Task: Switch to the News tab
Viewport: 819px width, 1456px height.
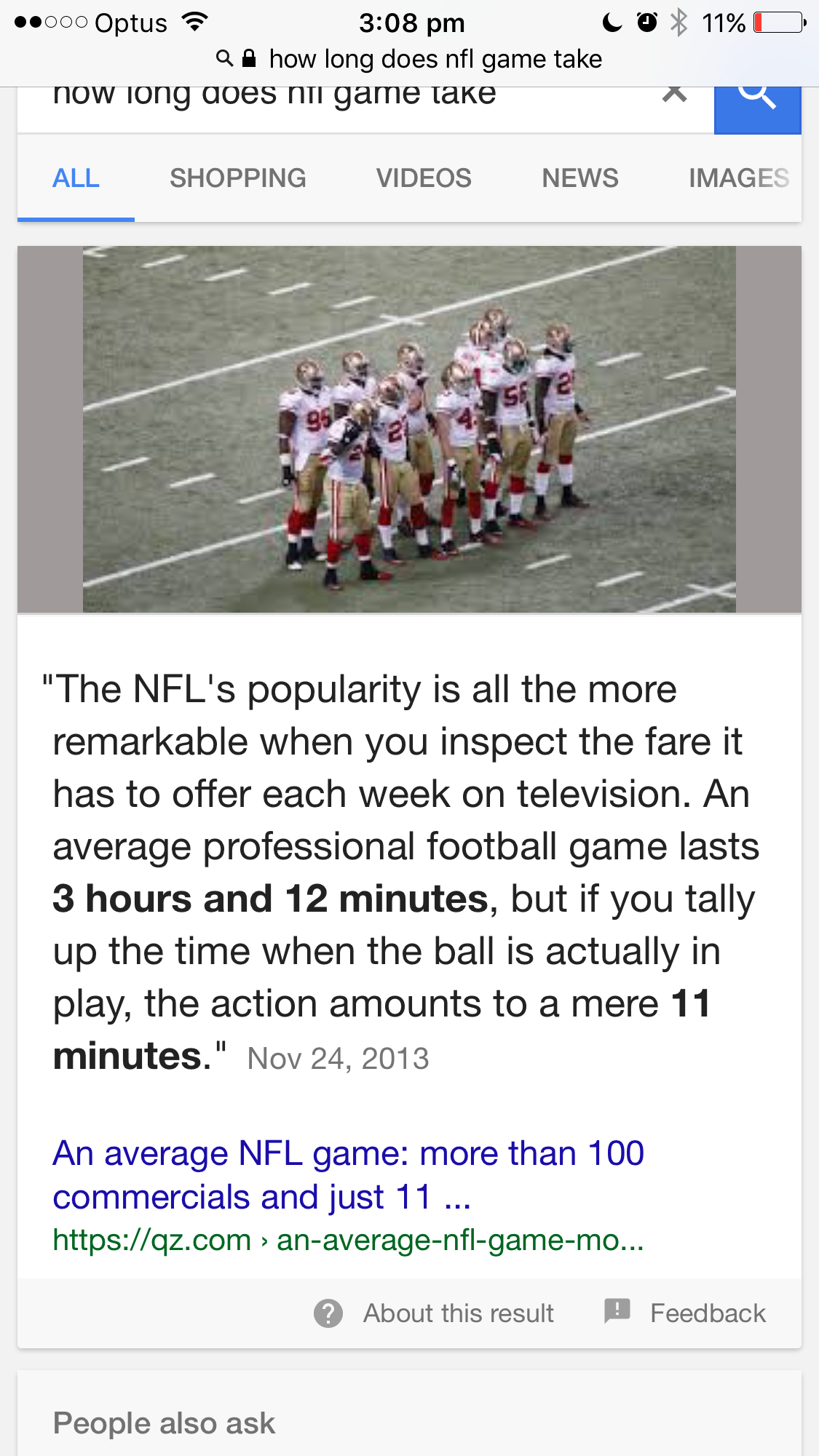Action: 579,178
